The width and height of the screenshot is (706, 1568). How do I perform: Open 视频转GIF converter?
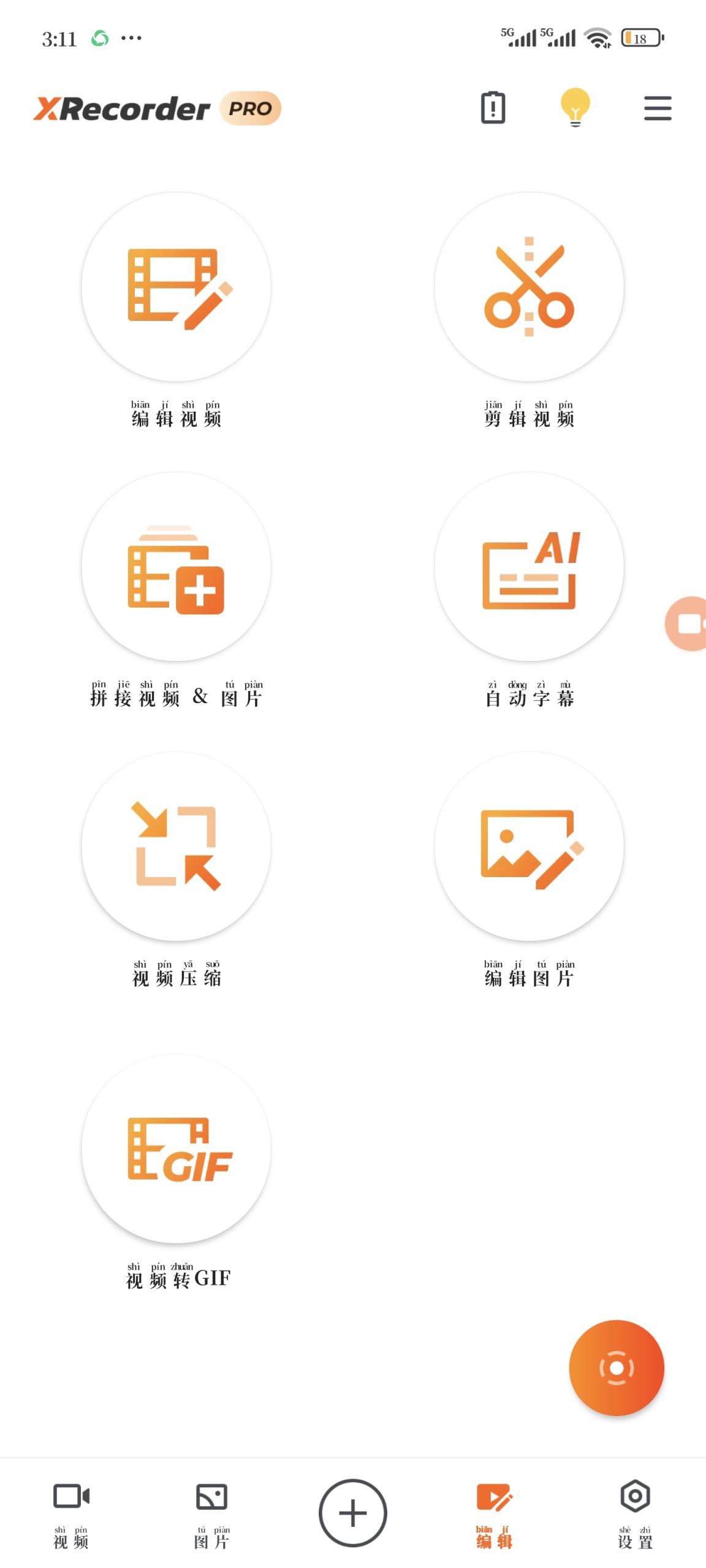click(x=176, y=1149)
